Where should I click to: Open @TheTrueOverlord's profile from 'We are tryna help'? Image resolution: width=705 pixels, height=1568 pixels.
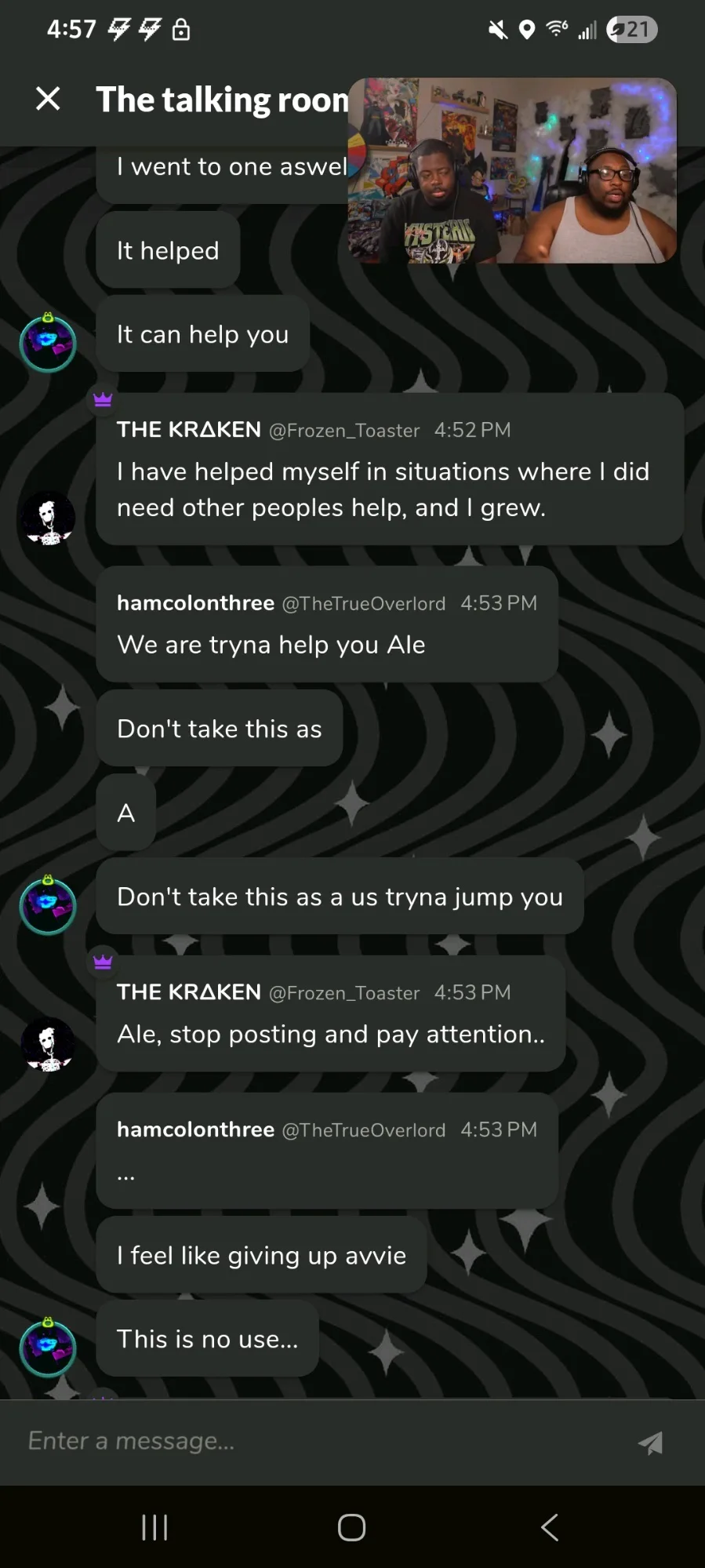tap(363, 604)
